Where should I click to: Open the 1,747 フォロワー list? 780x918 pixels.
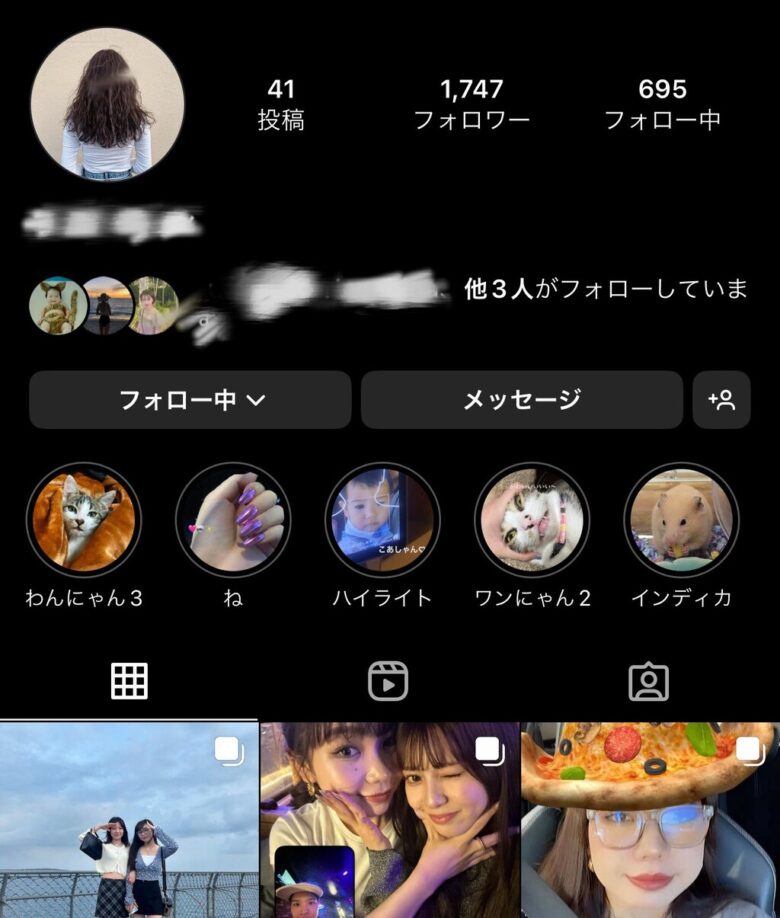tap(471, 104)
